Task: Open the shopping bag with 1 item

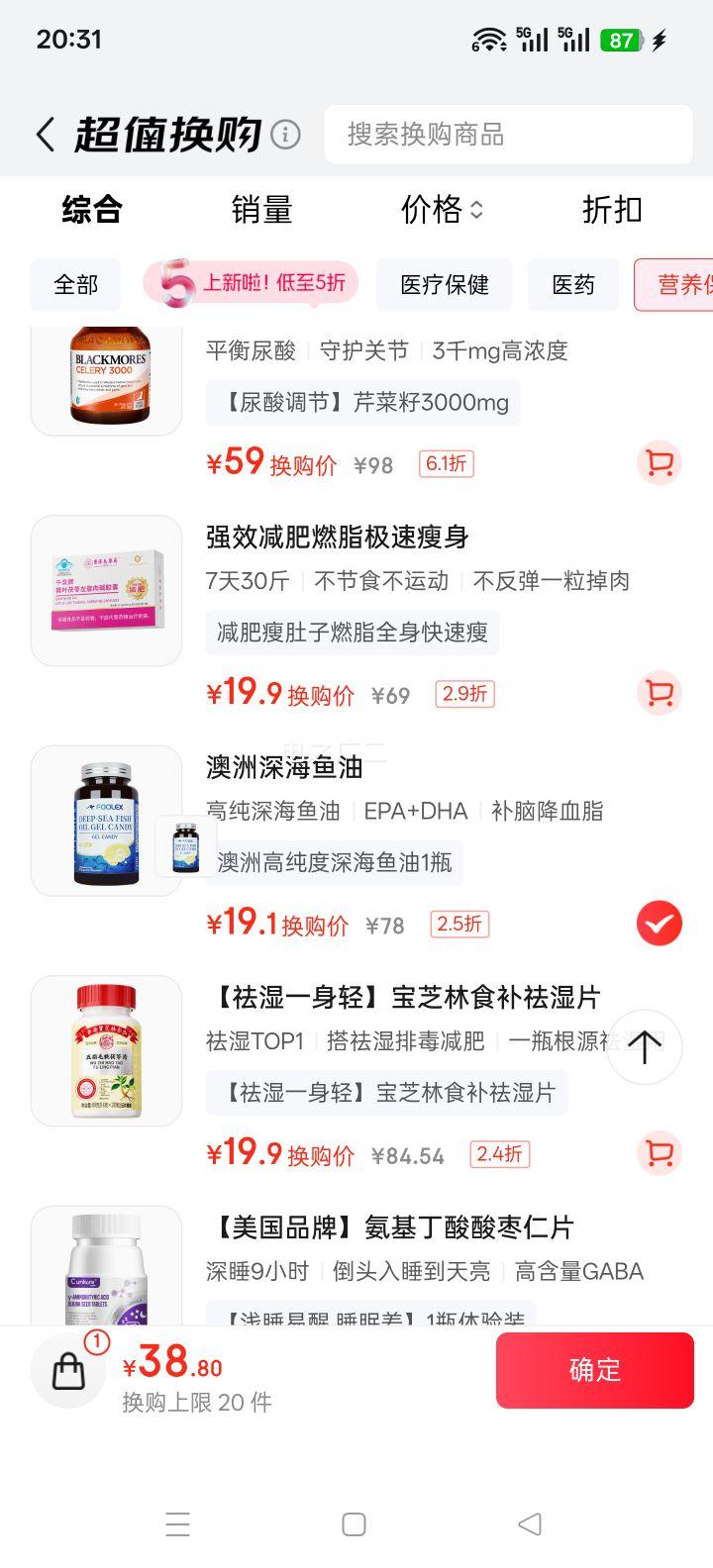Action: 69,1371
